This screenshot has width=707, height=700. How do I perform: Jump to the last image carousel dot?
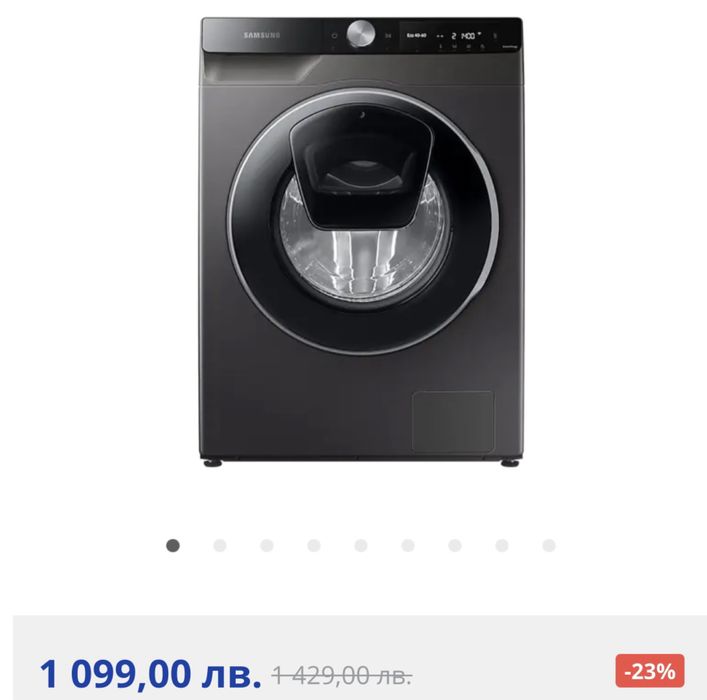(x=549, y=545)
